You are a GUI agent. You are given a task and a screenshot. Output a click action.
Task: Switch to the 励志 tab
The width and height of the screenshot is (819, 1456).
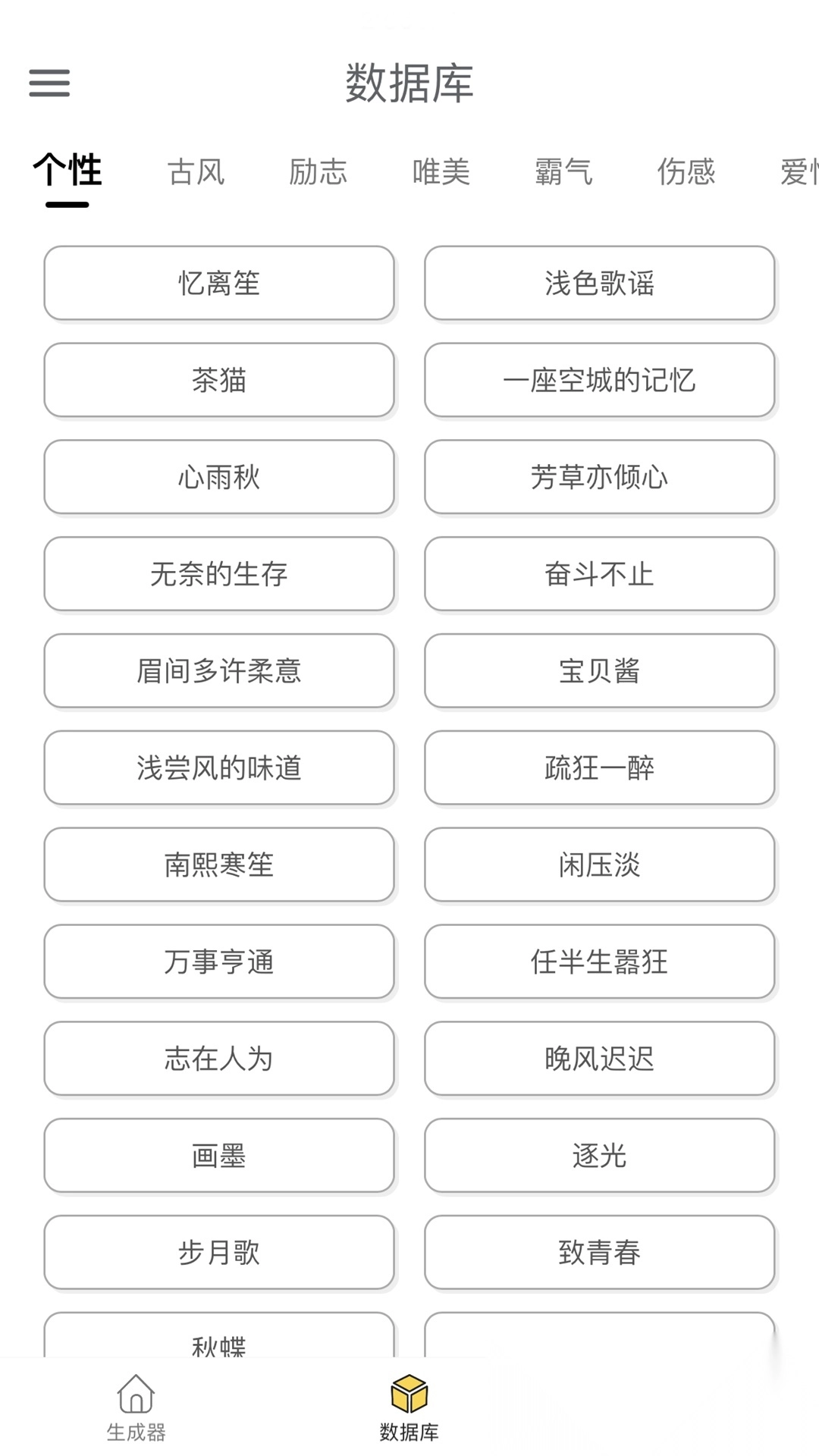pos(318,171)
